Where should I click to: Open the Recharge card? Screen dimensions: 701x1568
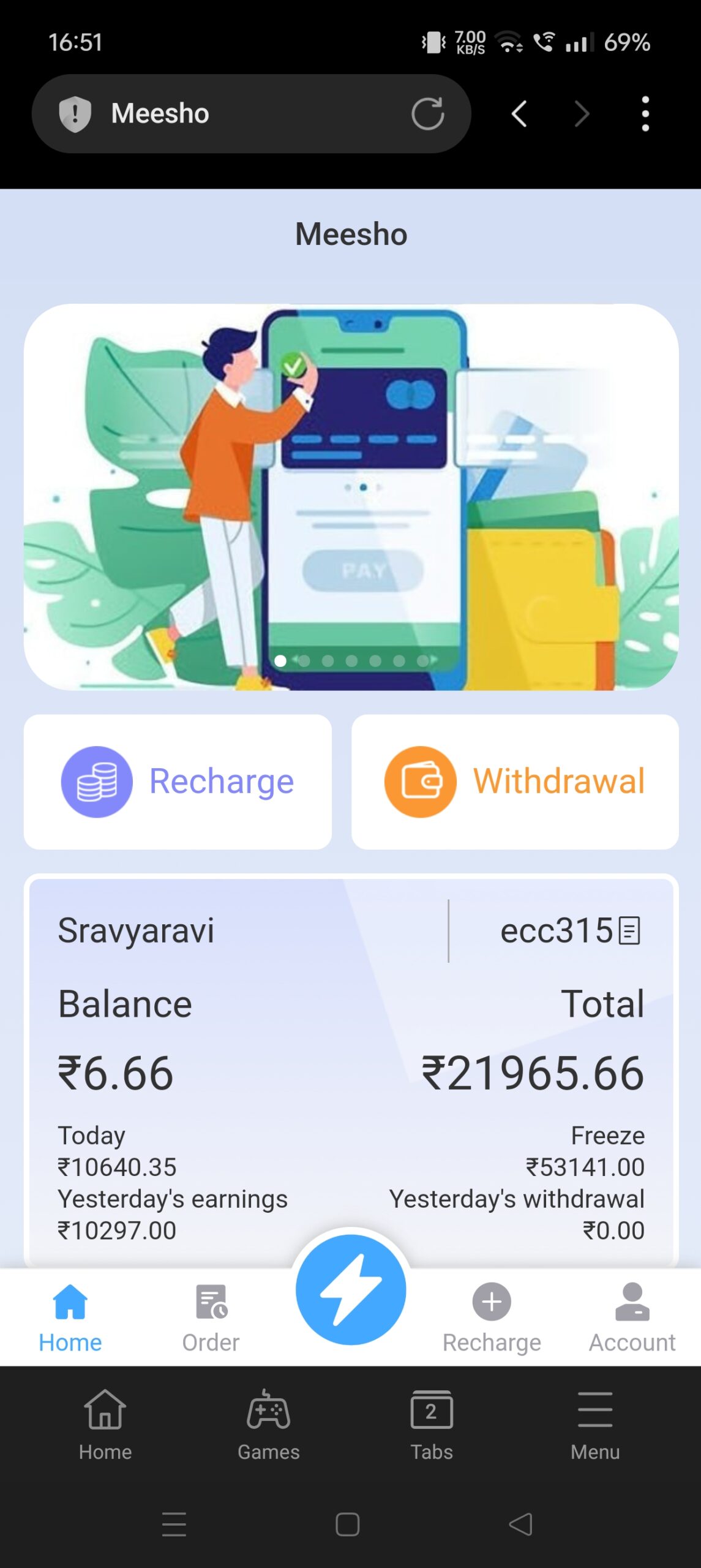tap(178, 782)
